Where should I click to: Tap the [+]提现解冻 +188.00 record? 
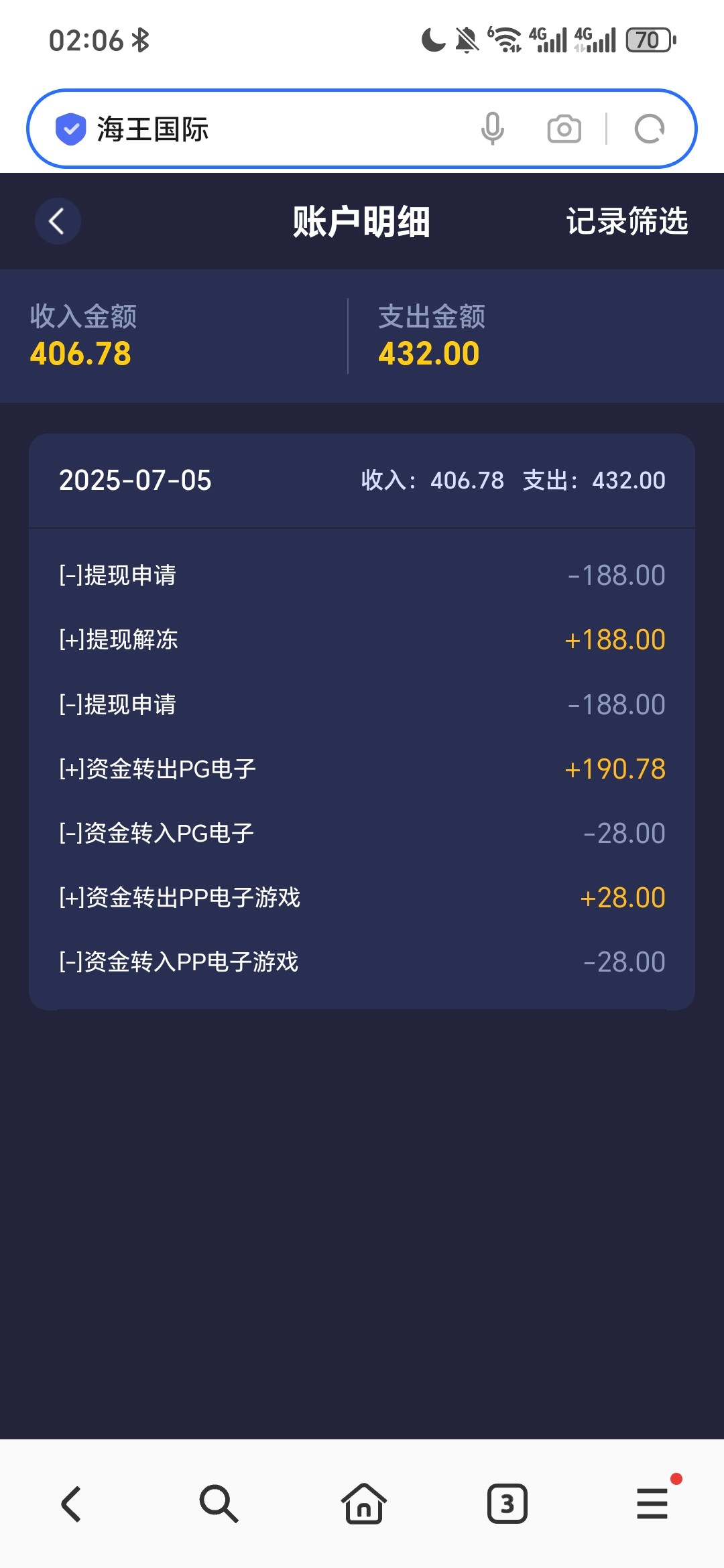click(x=362, y=640)
